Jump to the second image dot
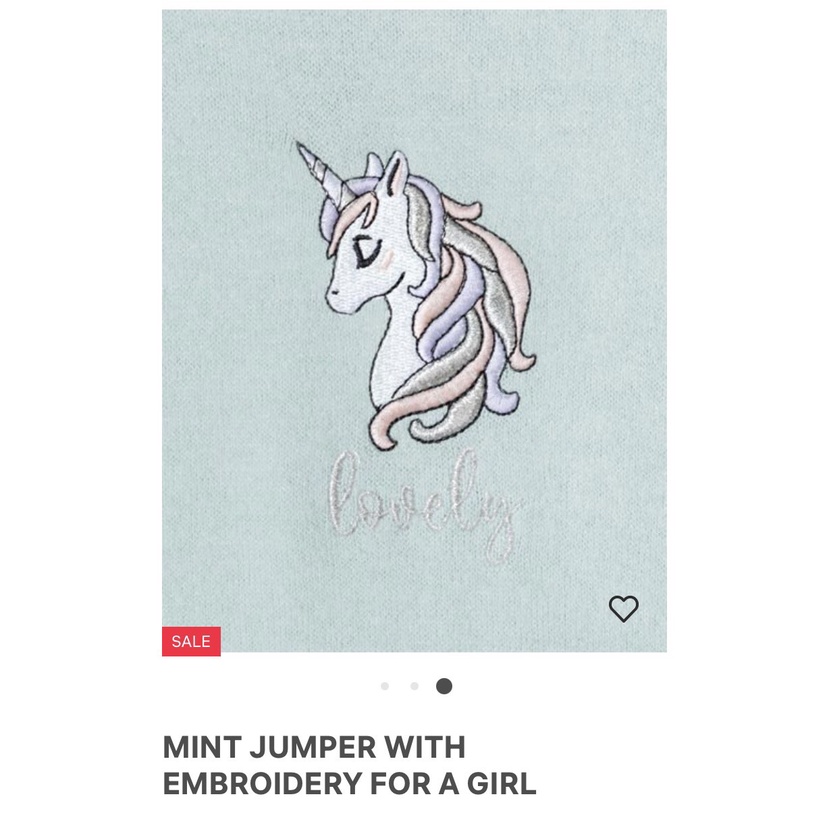828x828 pixels. point(415,686)
